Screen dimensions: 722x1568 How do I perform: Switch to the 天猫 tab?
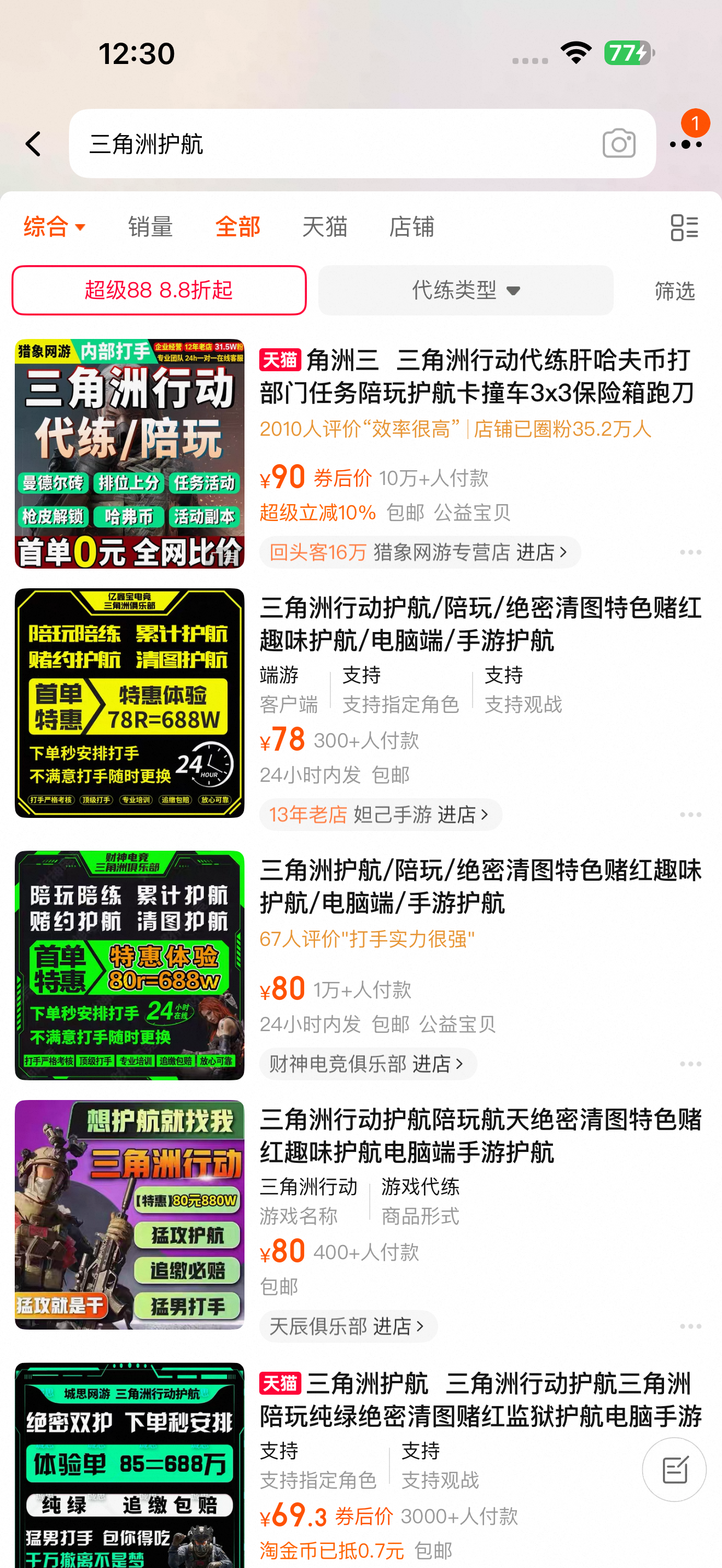tap(324, 227)
